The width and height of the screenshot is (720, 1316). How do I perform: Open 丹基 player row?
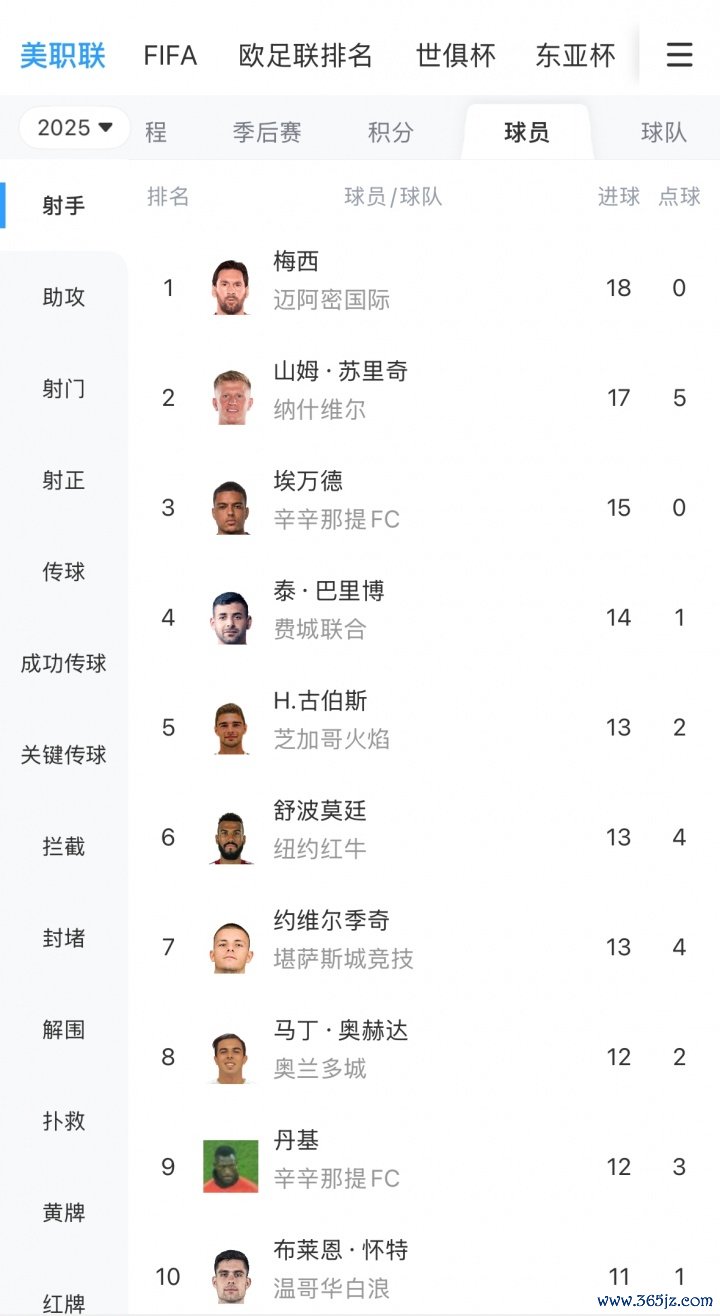pyautogui.click(x=424, y=1167)
